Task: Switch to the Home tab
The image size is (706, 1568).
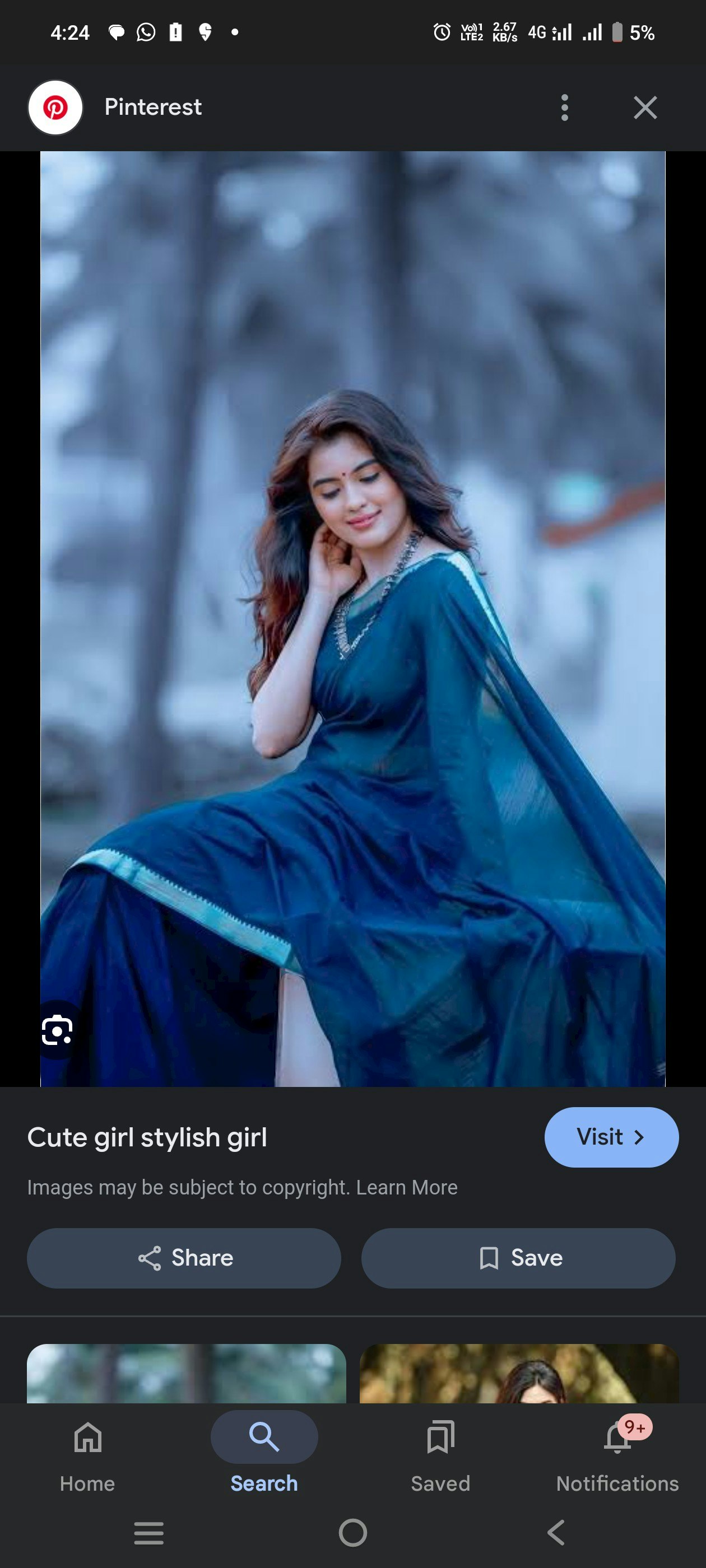Action: (x=88, y=1456)
